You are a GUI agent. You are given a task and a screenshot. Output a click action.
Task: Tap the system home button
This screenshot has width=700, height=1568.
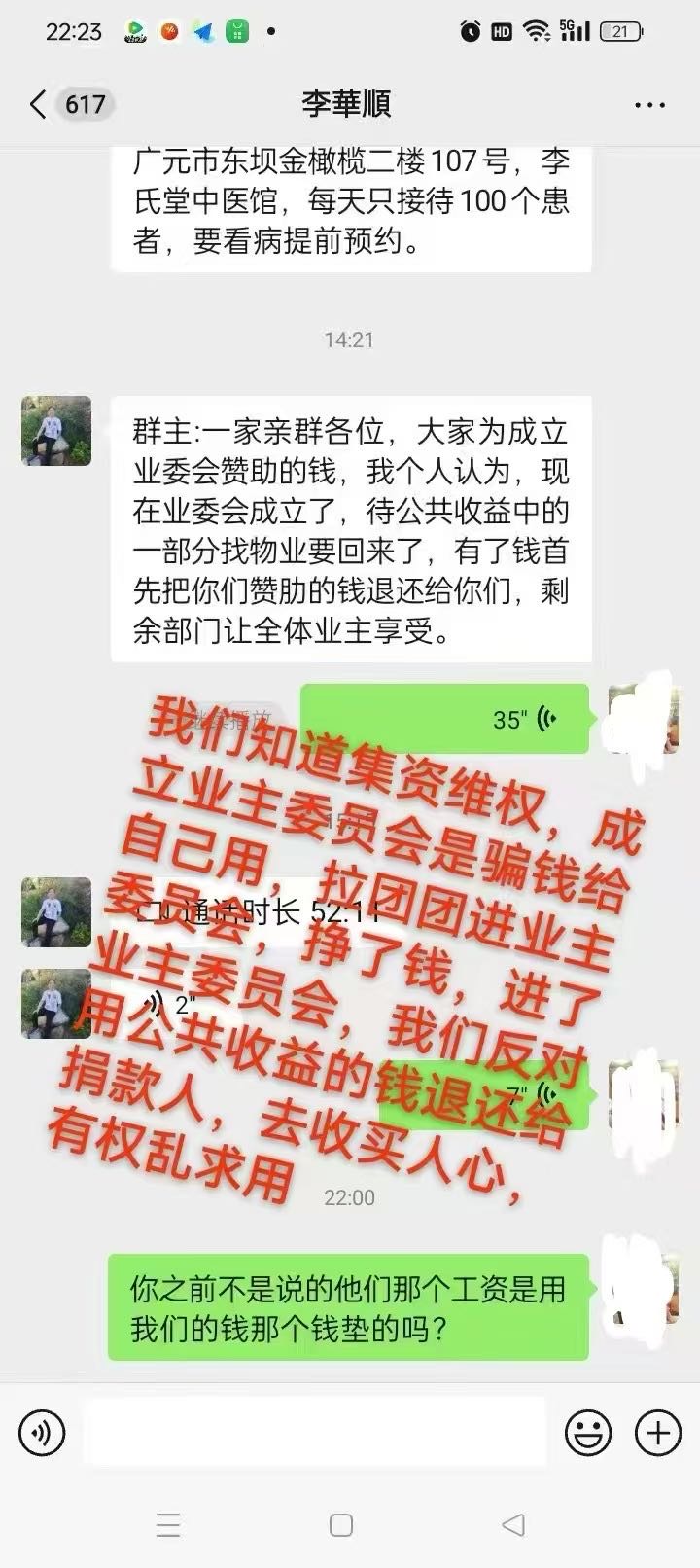tap(341, 1524)
